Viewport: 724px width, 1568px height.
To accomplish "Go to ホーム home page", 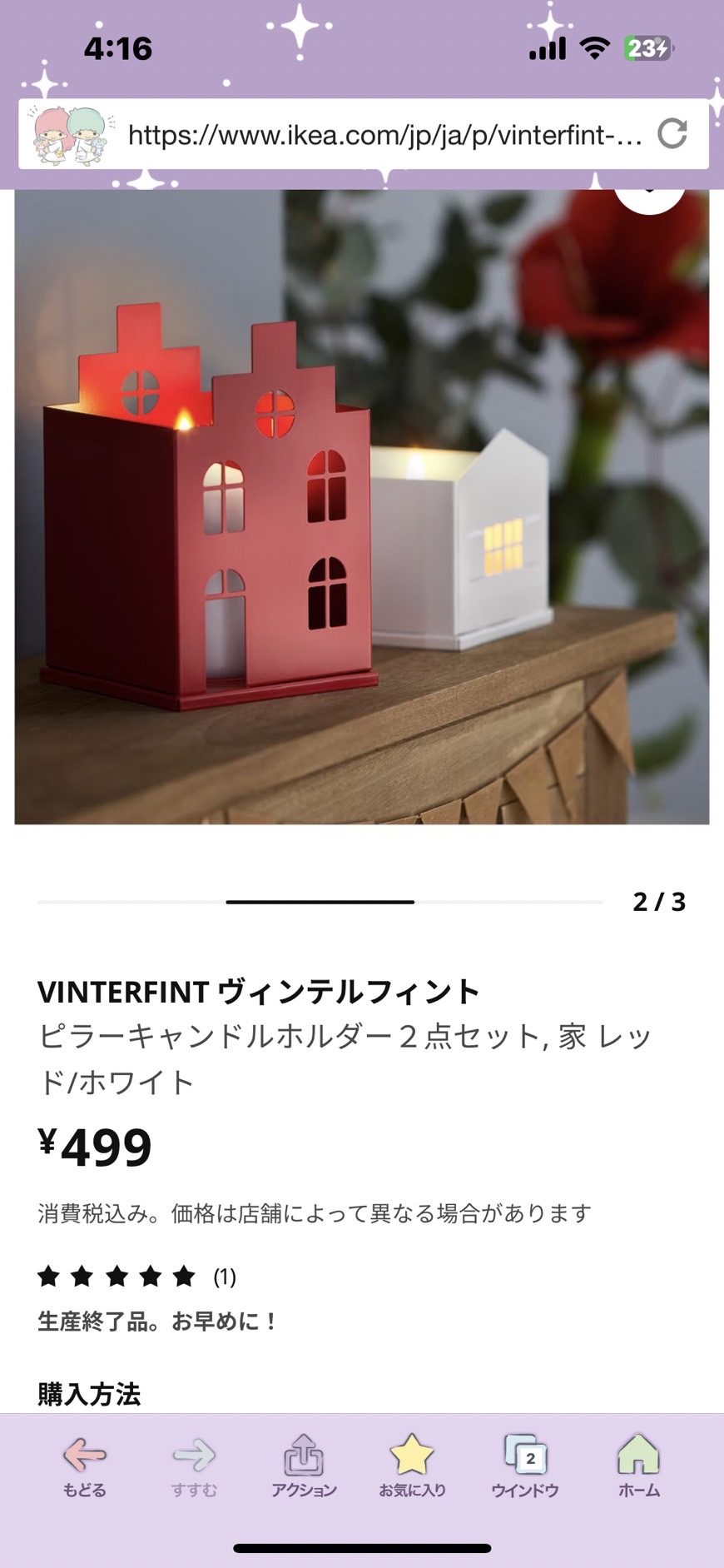I will click(638, 1466).
